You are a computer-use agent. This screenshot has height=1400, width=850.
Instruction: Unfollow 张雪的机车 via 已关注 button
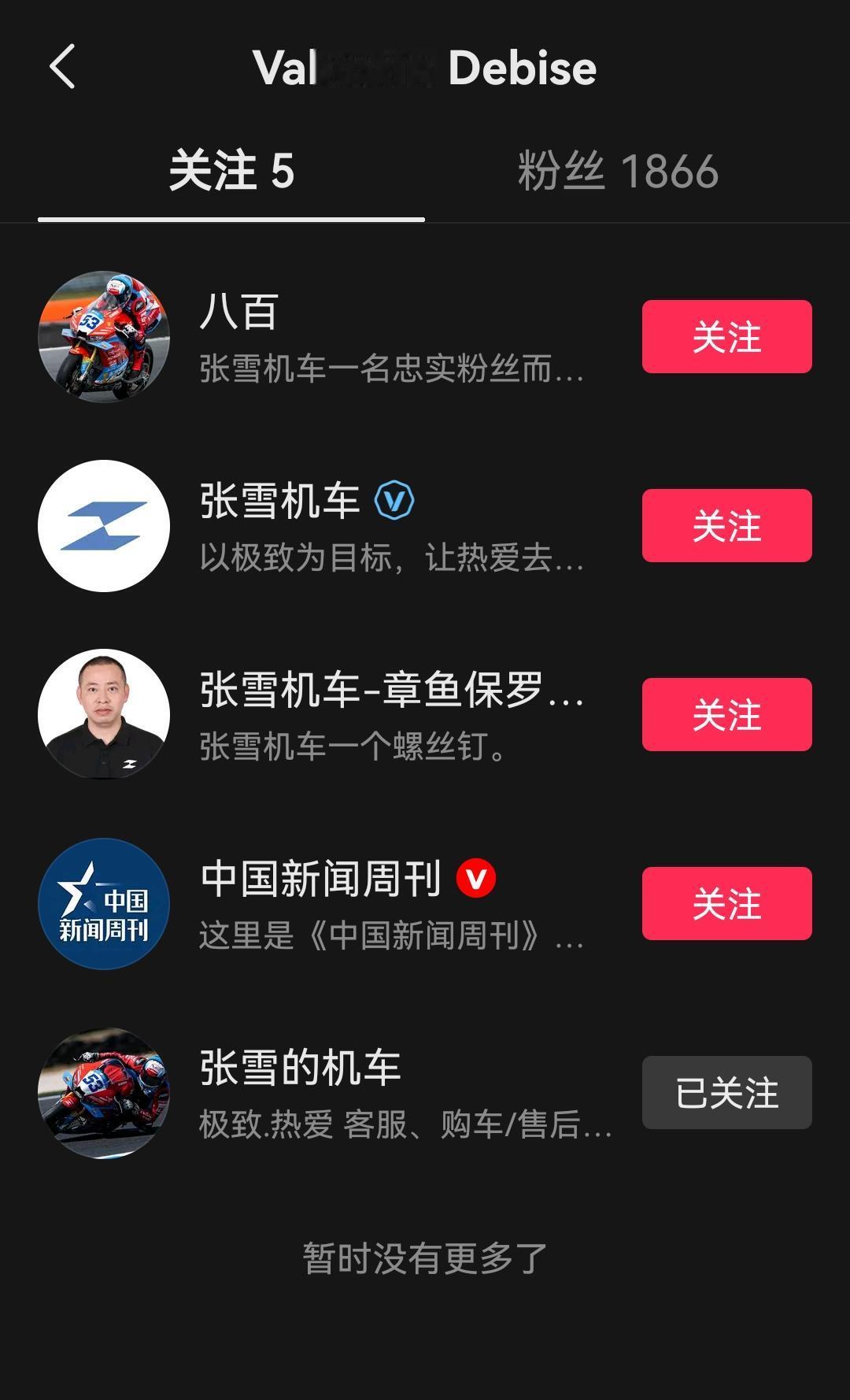(x=726, y=1093)
